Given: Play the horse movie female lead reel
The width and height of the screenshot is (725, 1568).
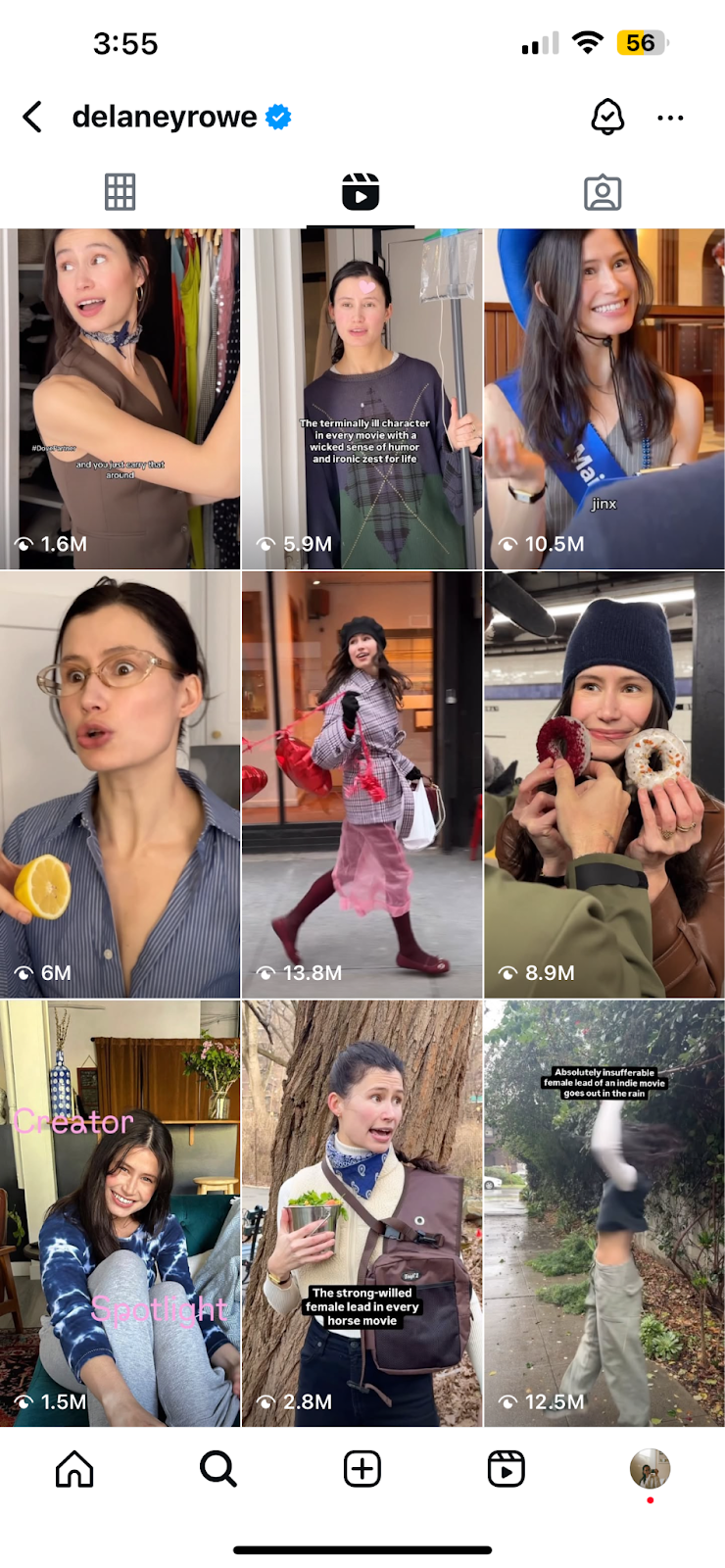Looking at the screenshot, I should click(x=362, y=1212).
